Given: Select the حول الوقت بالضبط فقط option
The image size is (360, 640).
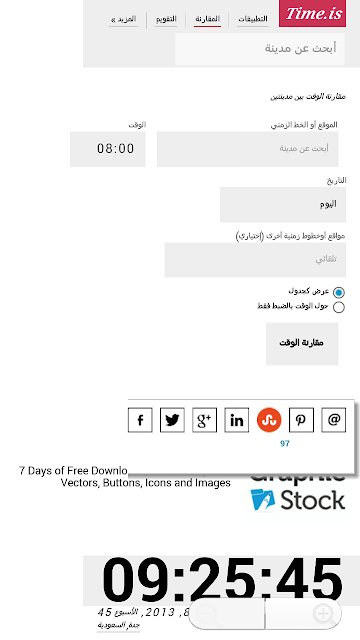Looking at the screenshot, I should (x=338, y=307).
